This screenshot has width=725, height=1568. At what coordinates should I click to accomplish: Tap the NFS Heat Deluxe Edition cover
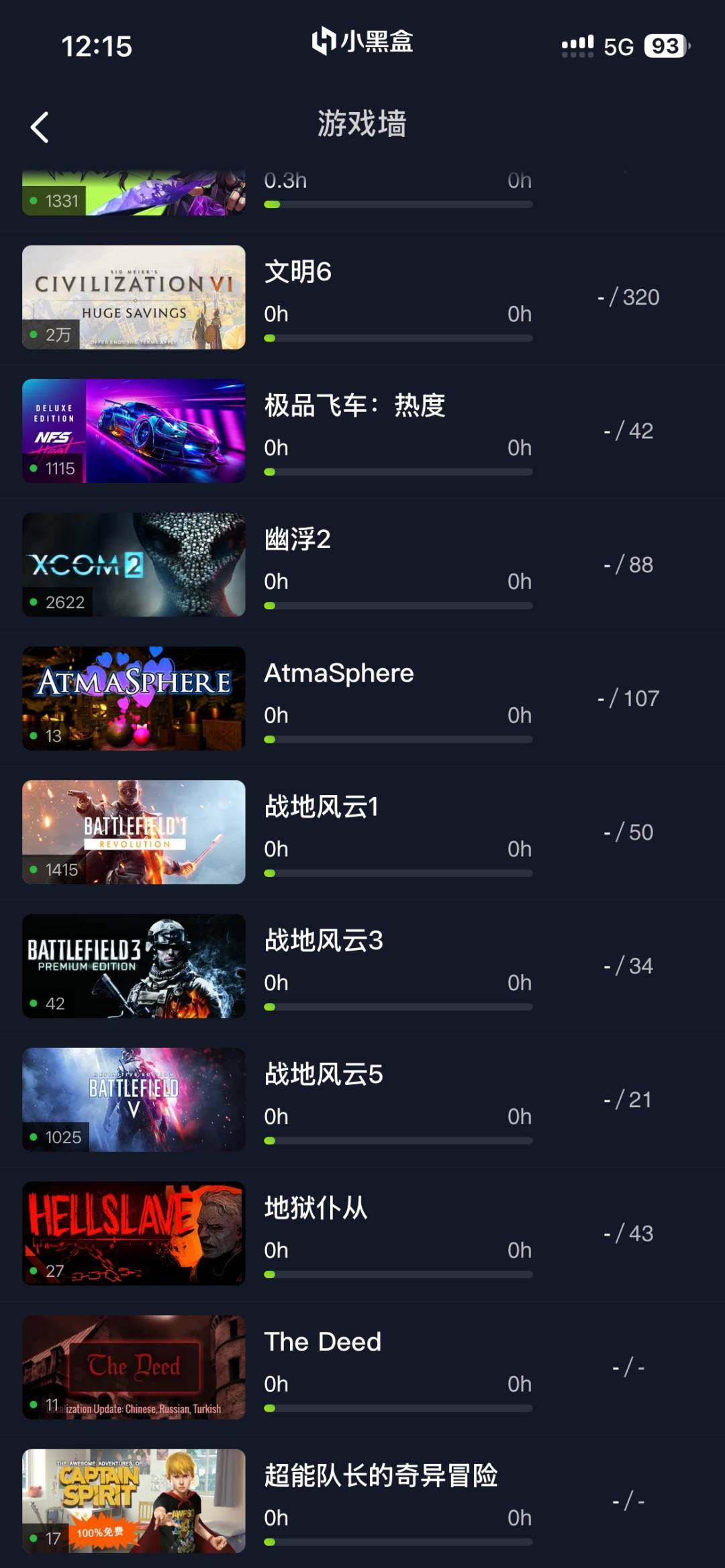[133, 430]
